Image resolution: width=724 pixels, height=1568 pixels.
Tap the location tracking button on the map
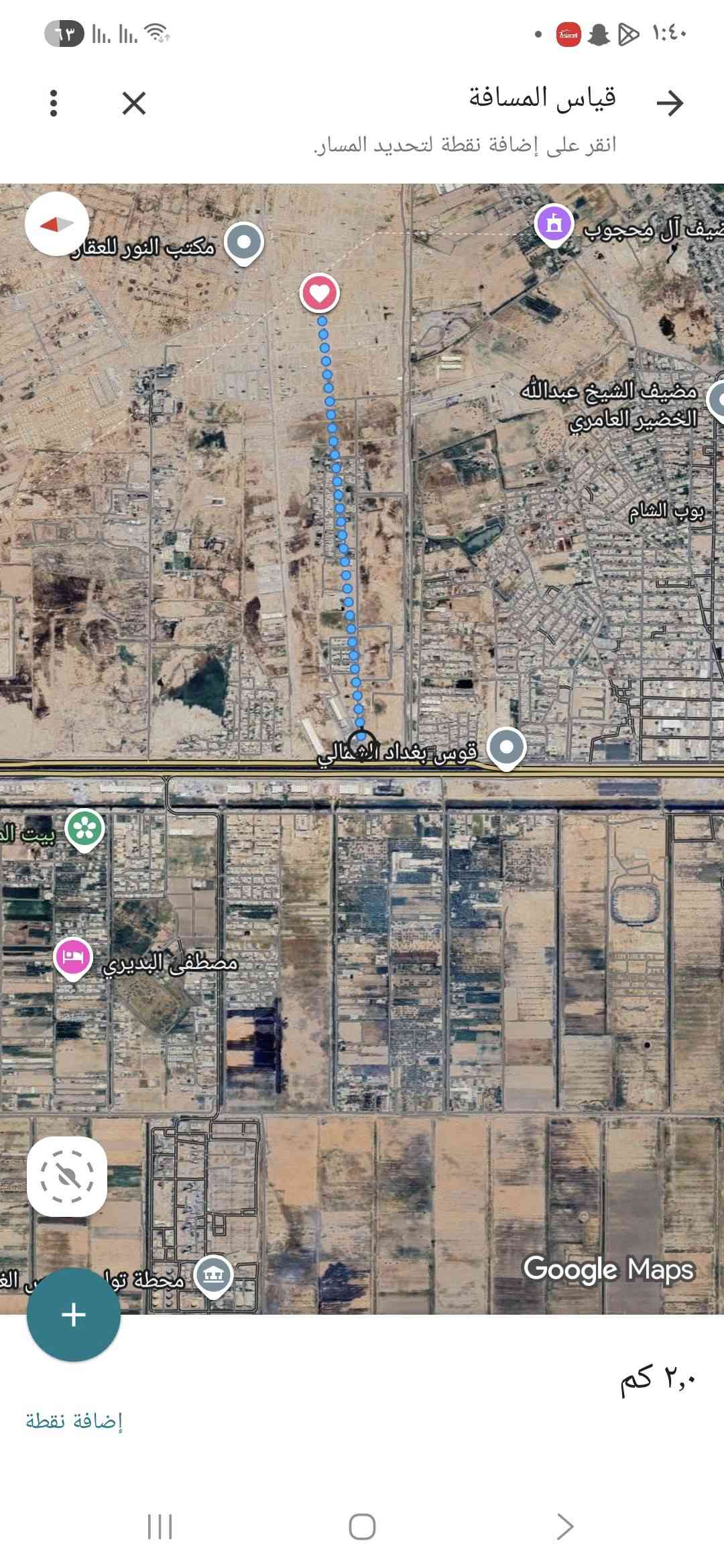tap(67, 1176)
